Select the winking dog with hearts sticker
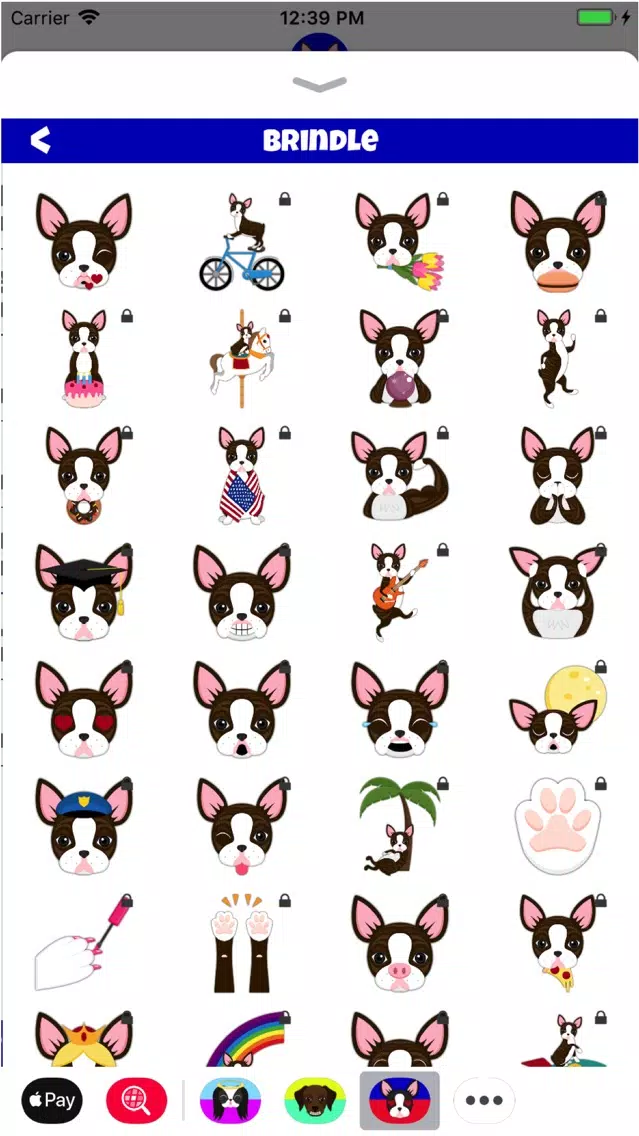The height and width of the screenshot is (1136, 639). [83, 241]
